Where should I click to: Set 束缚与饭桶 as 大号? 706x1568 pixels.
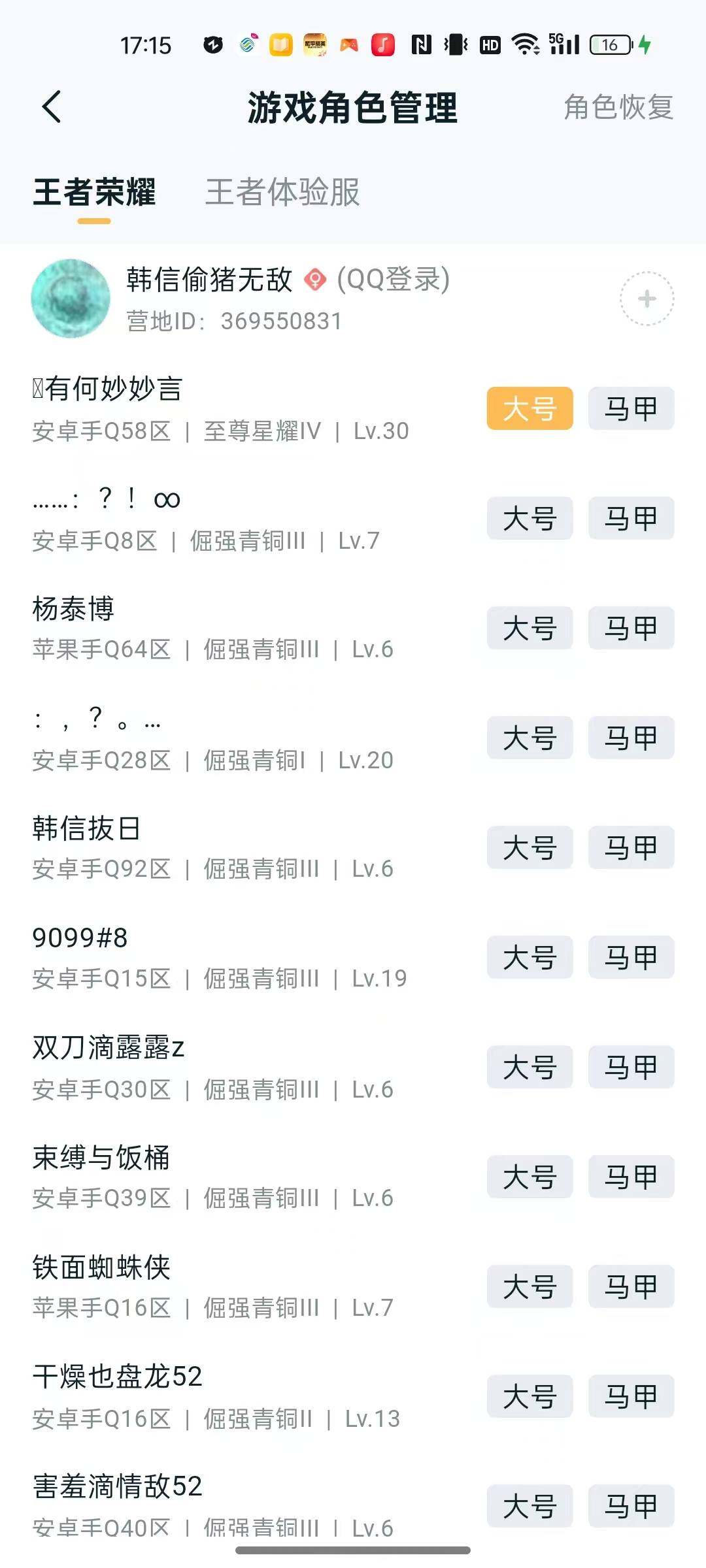(x=529, y=1177)
